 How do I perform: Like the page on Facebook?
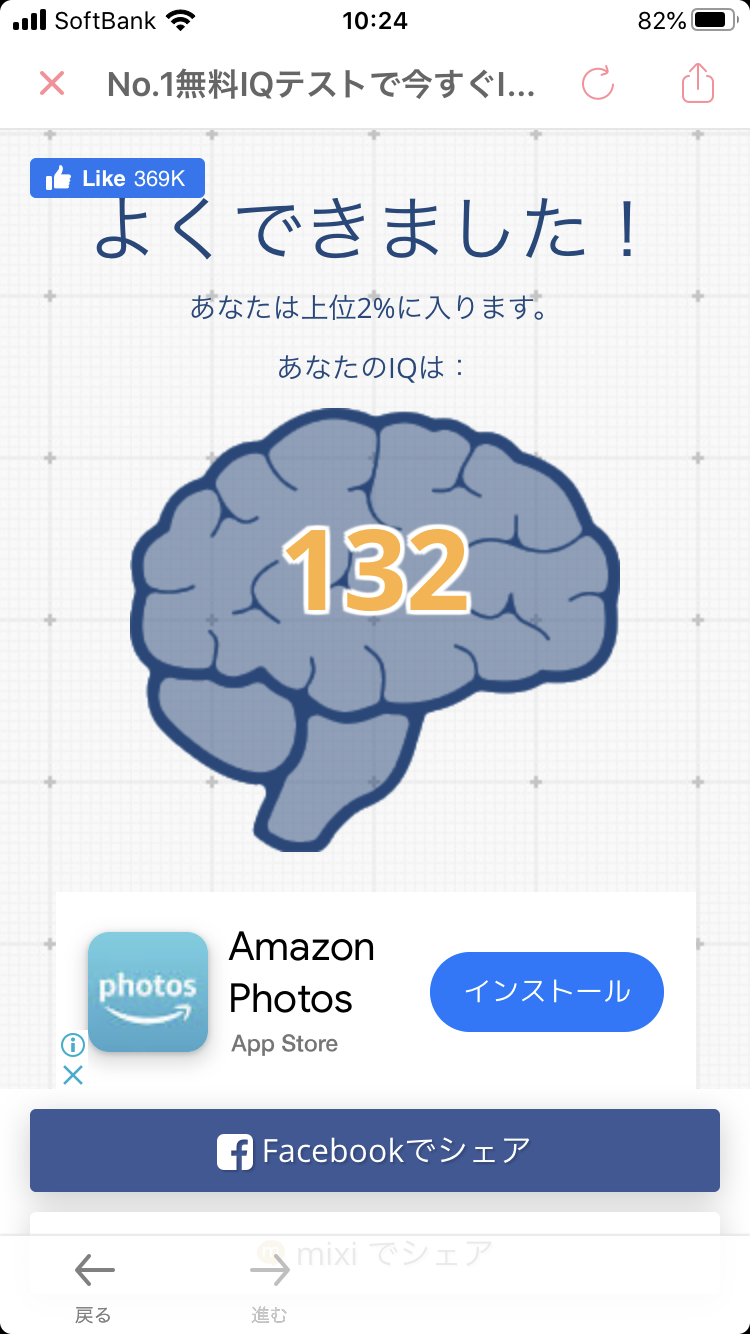coord(117,178)
